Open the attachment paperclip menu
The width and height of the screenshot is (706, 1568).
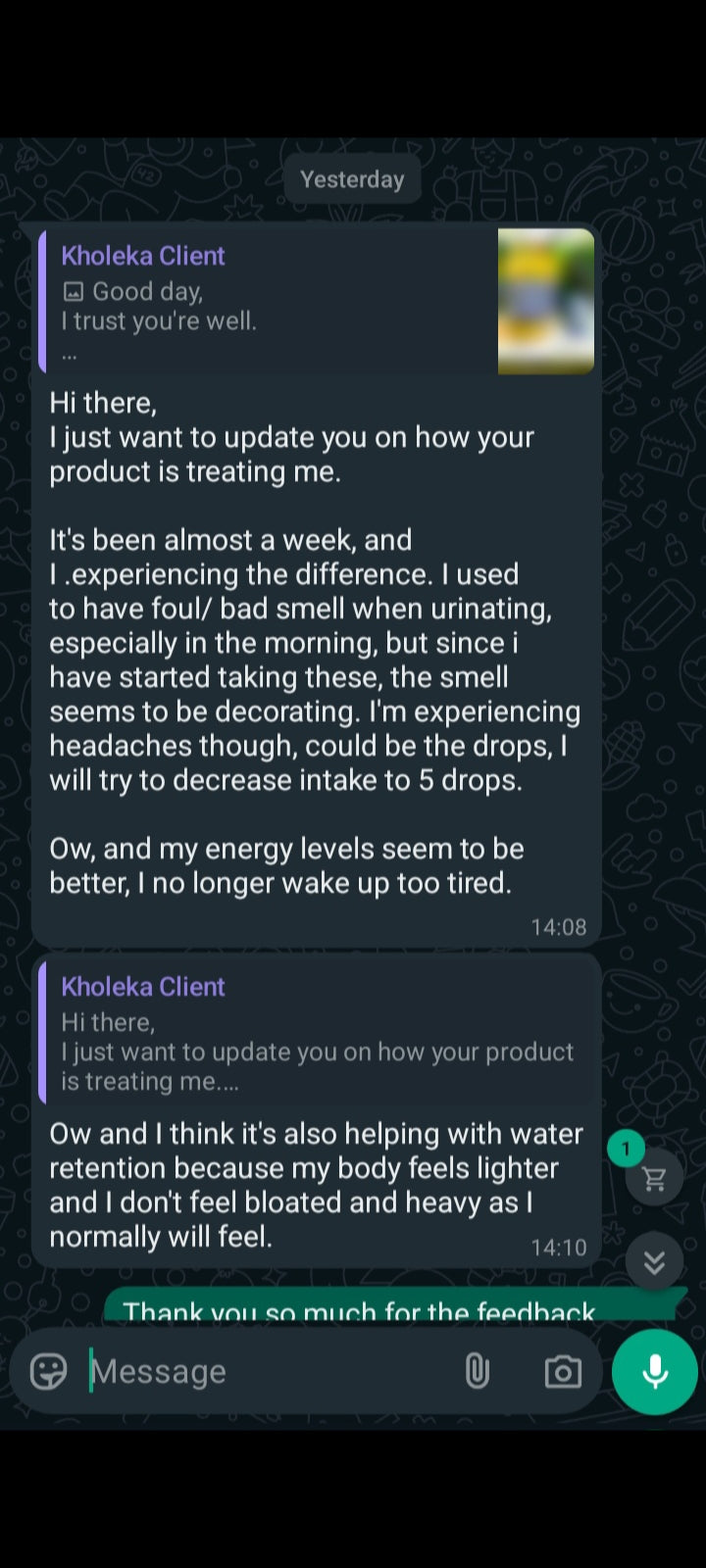477,1371
